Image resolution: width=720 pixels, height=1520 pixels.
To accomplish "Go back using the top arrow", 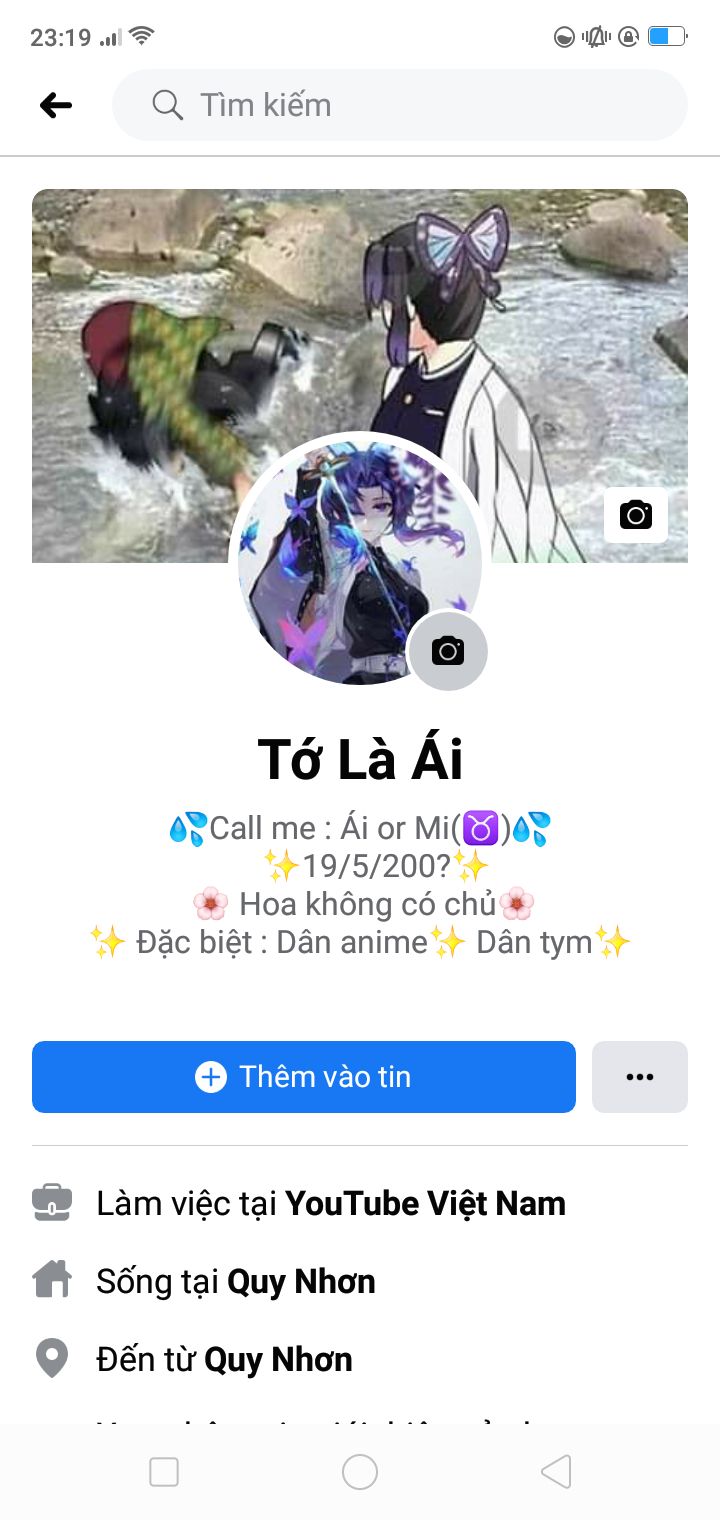I will click(x=56, y=105).
